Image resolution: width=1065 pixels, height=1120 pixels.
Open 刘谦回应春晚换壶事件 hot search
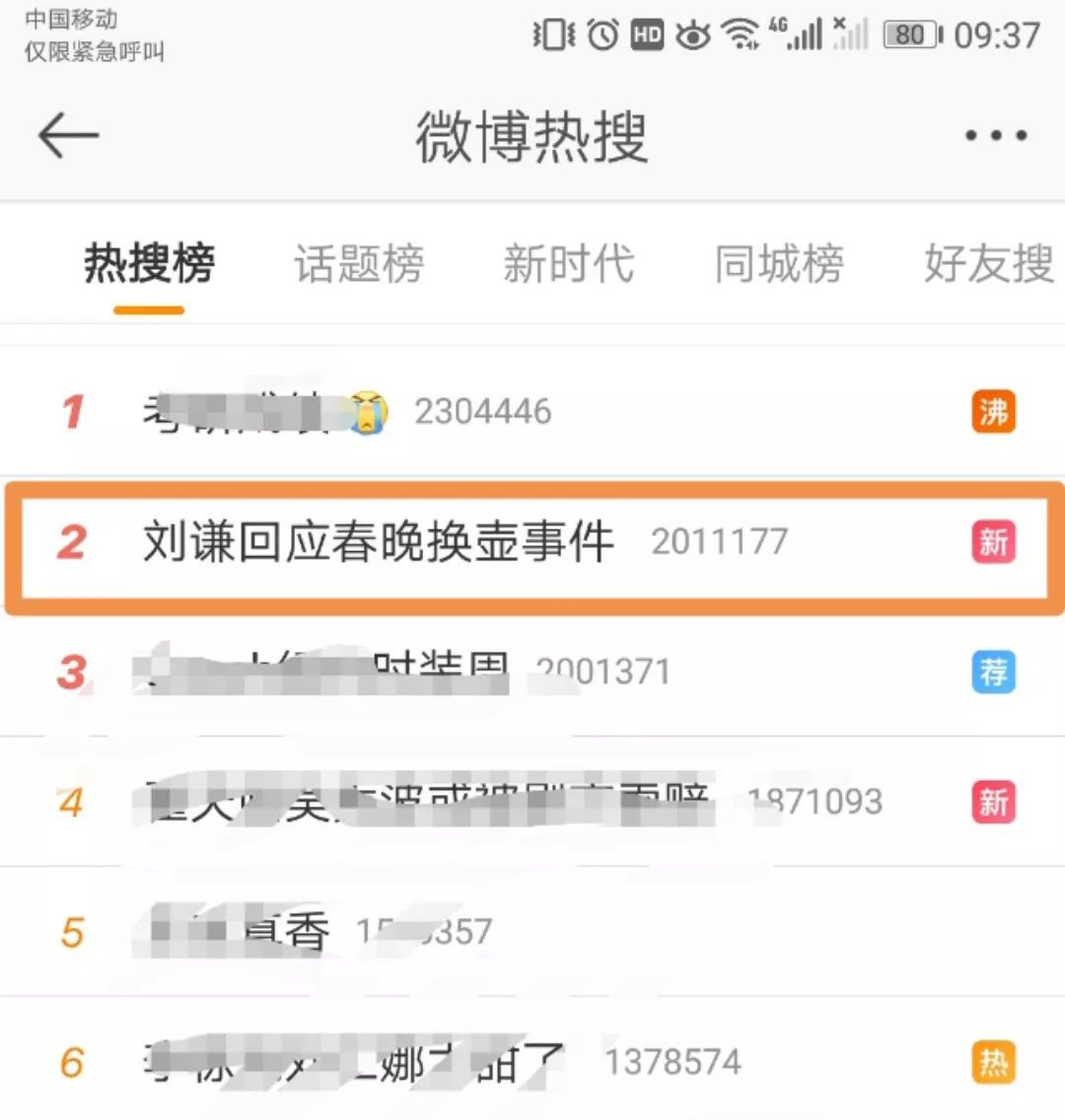click(380, 541)
